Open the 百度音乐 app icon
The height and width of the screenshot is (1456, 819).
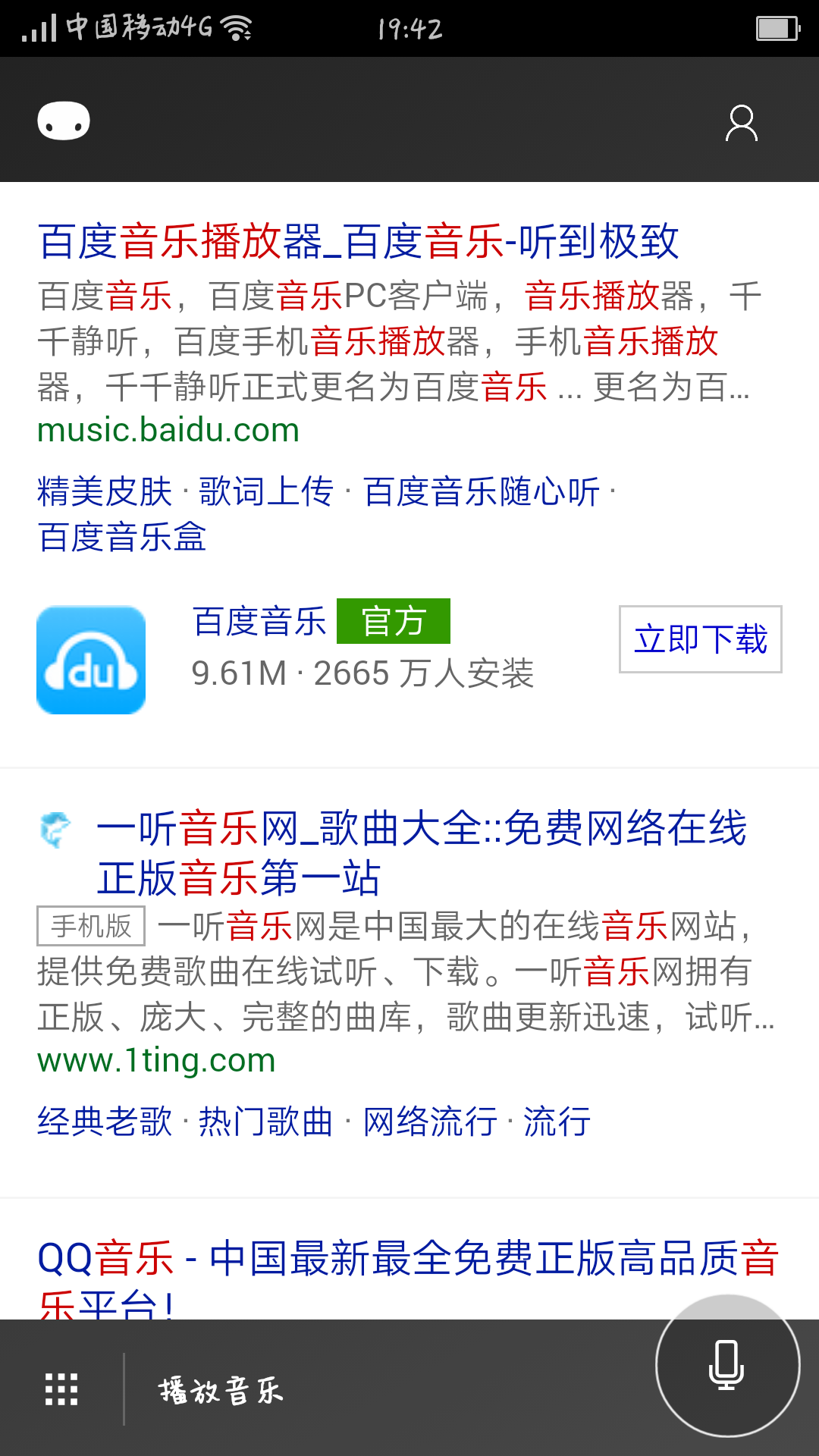pyautogui.click(x=91, y=660)
